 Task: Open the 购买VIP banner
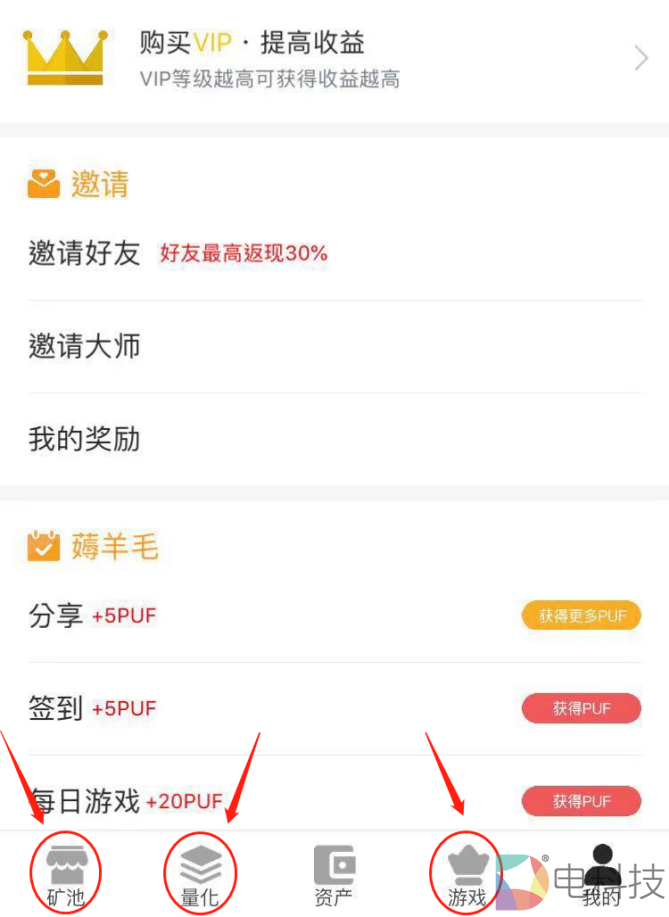tap(334, 58)
